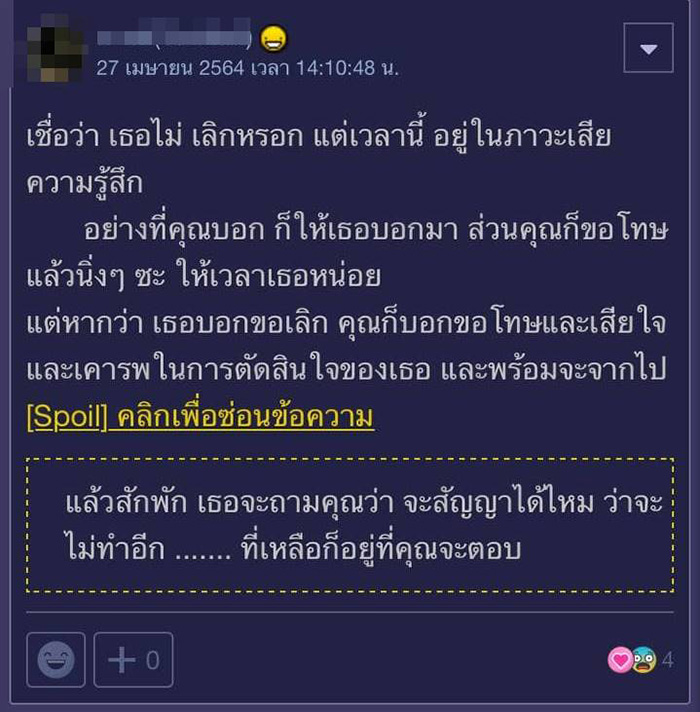700x712 pixels.
Task: Add an emoji reaction to this comment
Action: tap(56, 660)
